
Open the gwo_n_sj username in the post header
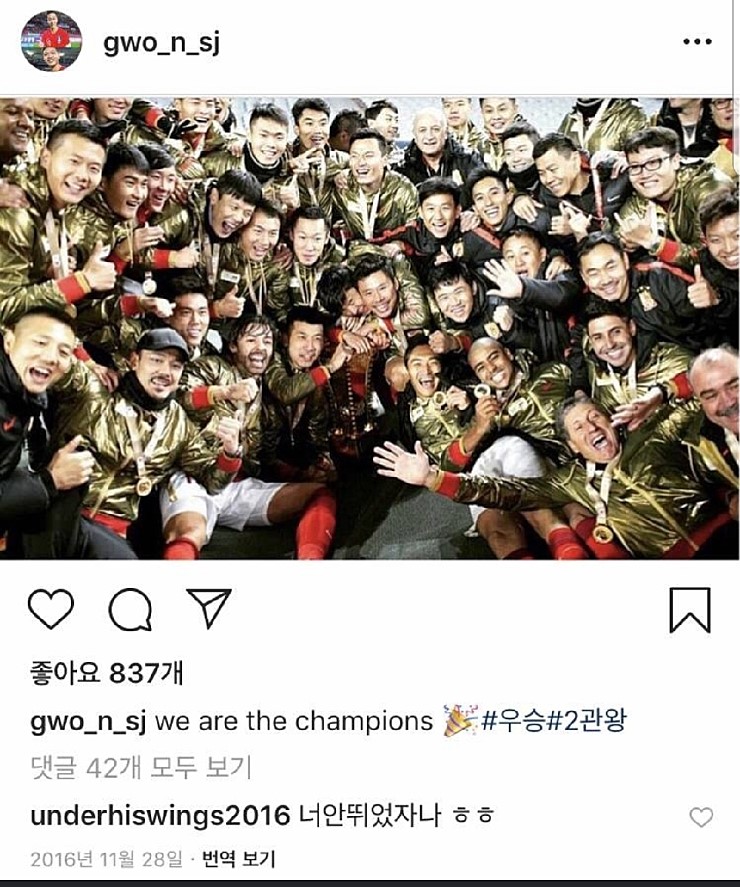[x=161, y=43]
